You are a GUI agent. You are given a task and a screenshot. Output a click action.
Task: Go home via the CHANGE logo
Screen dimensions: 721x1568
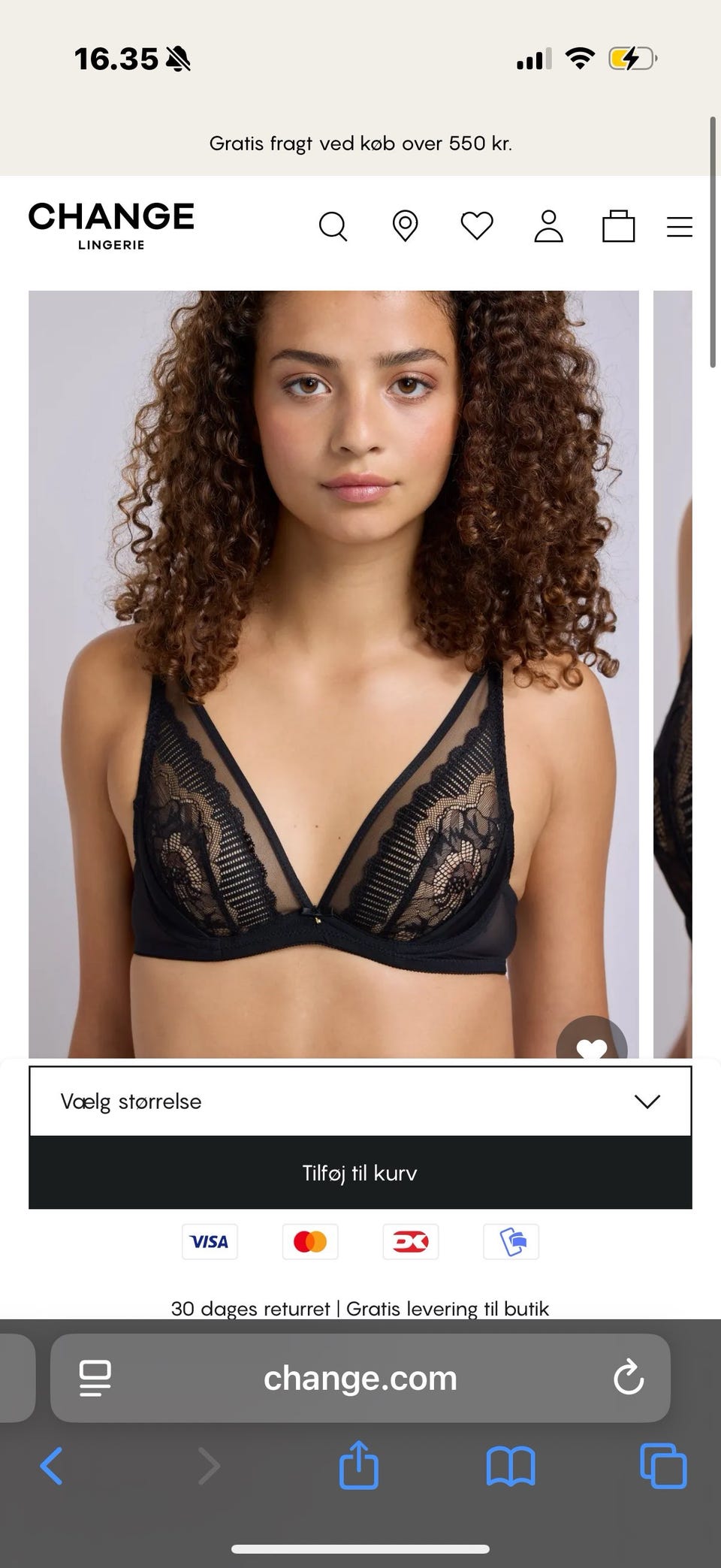(x=110, y=225)
